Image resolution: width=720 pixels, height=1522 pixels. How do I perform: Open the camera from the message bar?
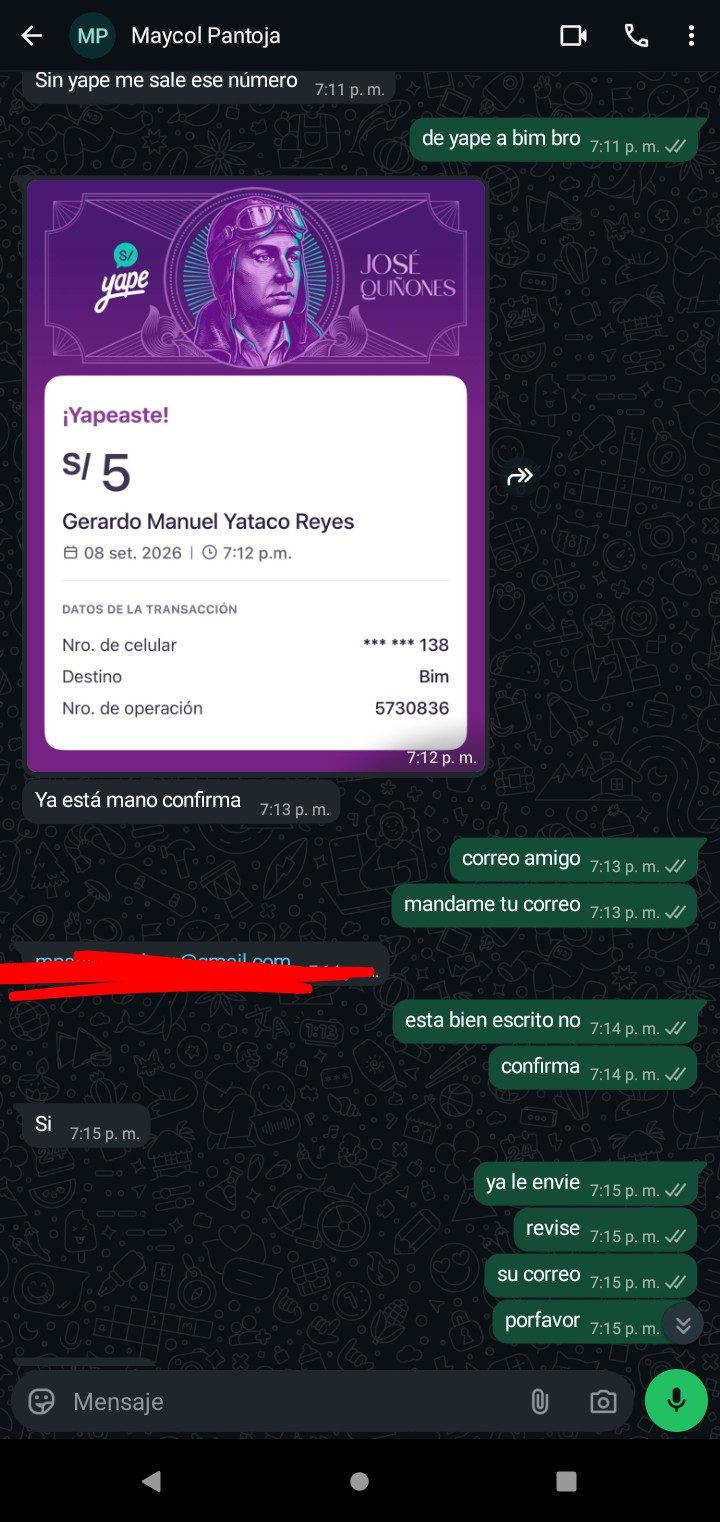(603, 1401)
